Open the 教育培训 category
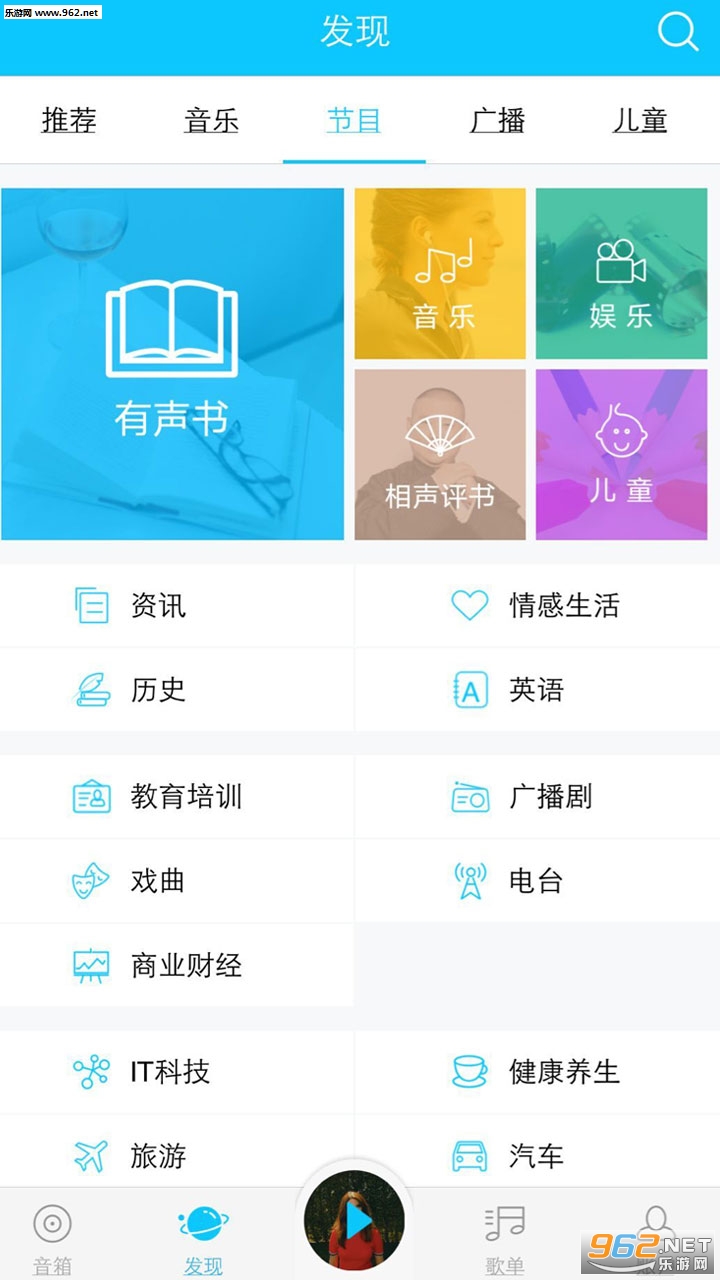Viewport: 720px width, 1280px height. [x=186, y=797]
